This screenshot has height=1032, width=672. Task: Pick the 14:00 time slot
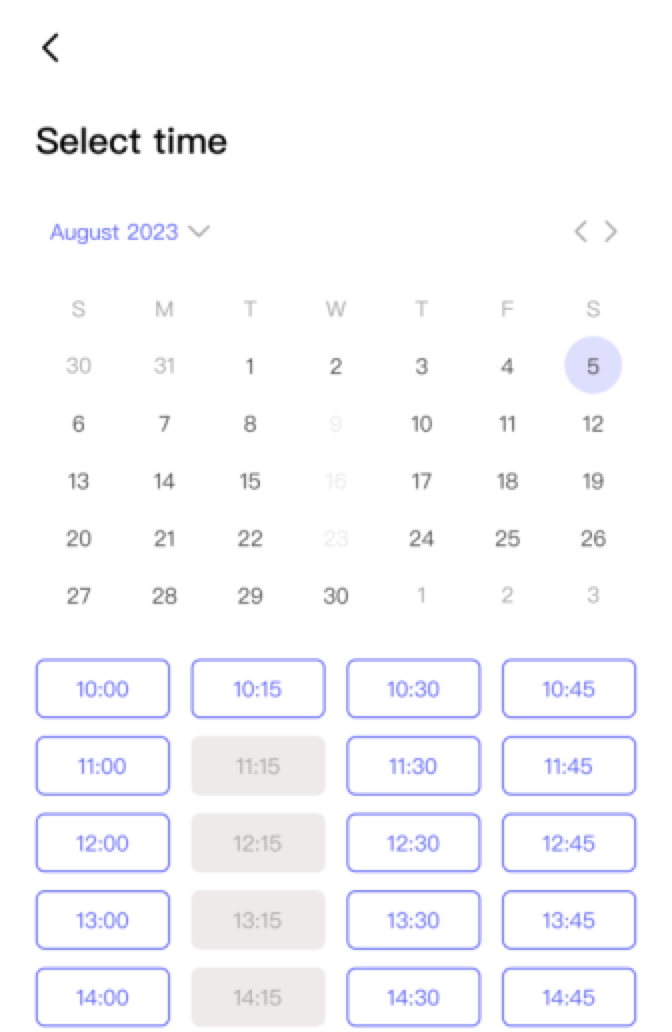(103, 997)
